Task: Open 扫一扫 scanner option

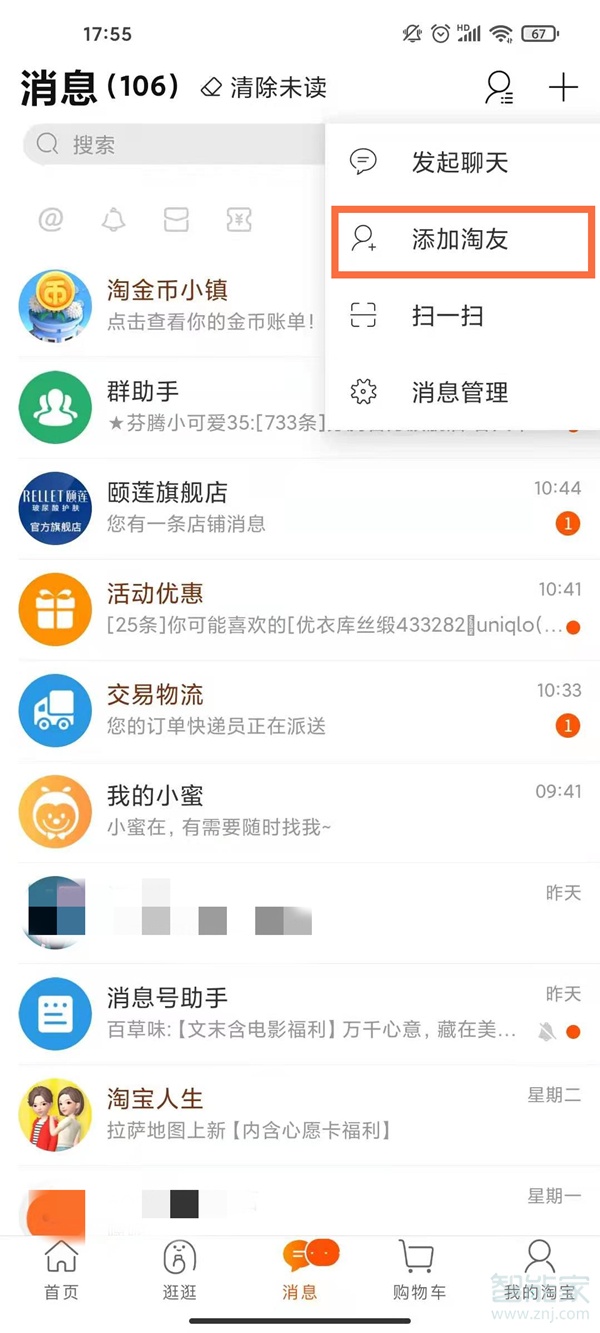Action: [x=447, y=317]
